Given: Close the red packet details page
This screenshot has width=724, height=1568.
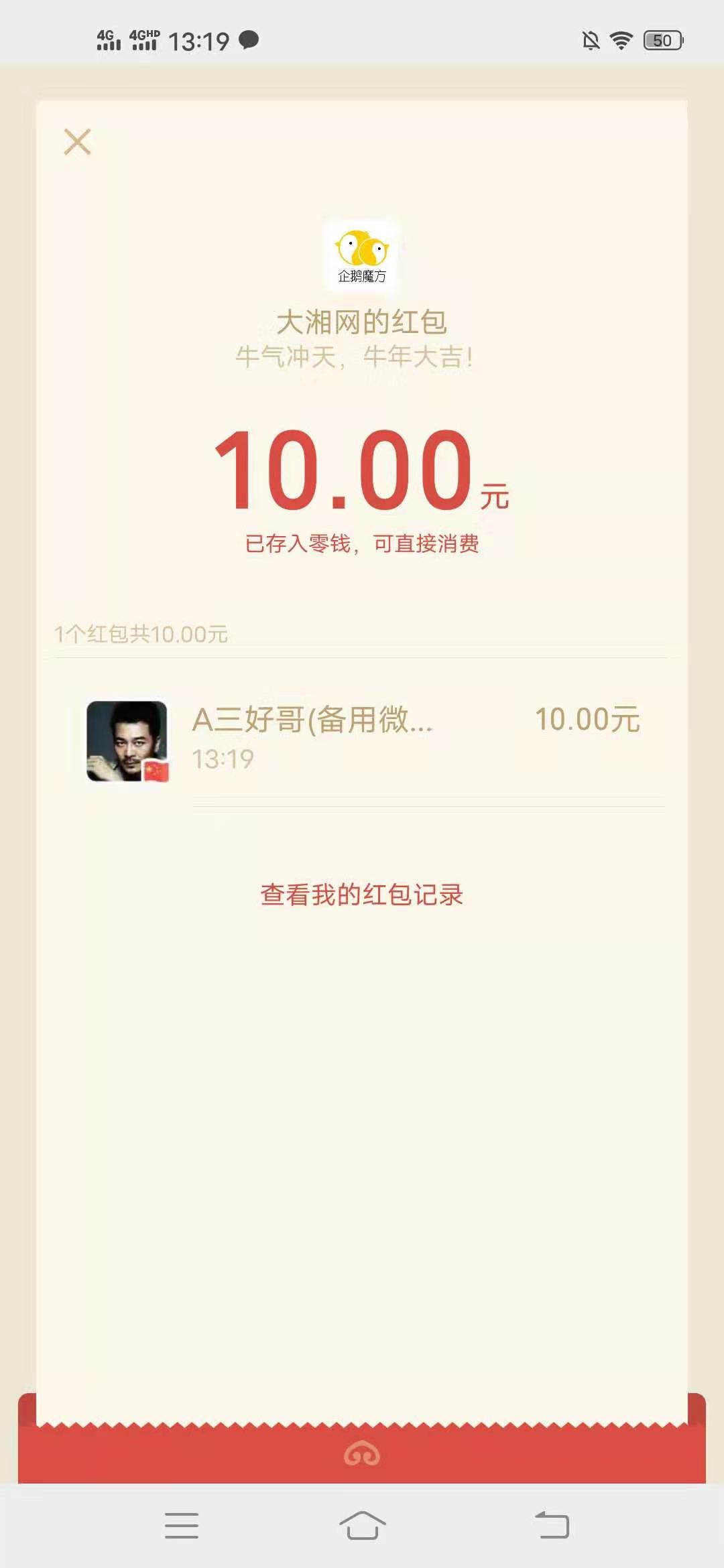Looking at the screenshot, I should (77, 142).
